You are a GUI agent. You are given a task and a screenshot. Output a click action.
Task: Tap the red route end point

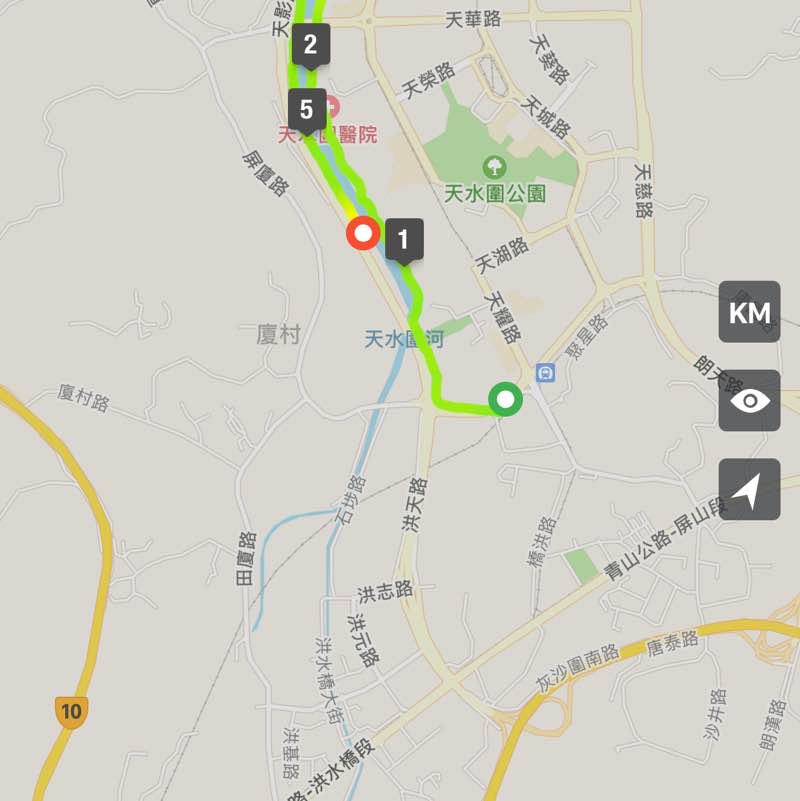tap(363, 235)
